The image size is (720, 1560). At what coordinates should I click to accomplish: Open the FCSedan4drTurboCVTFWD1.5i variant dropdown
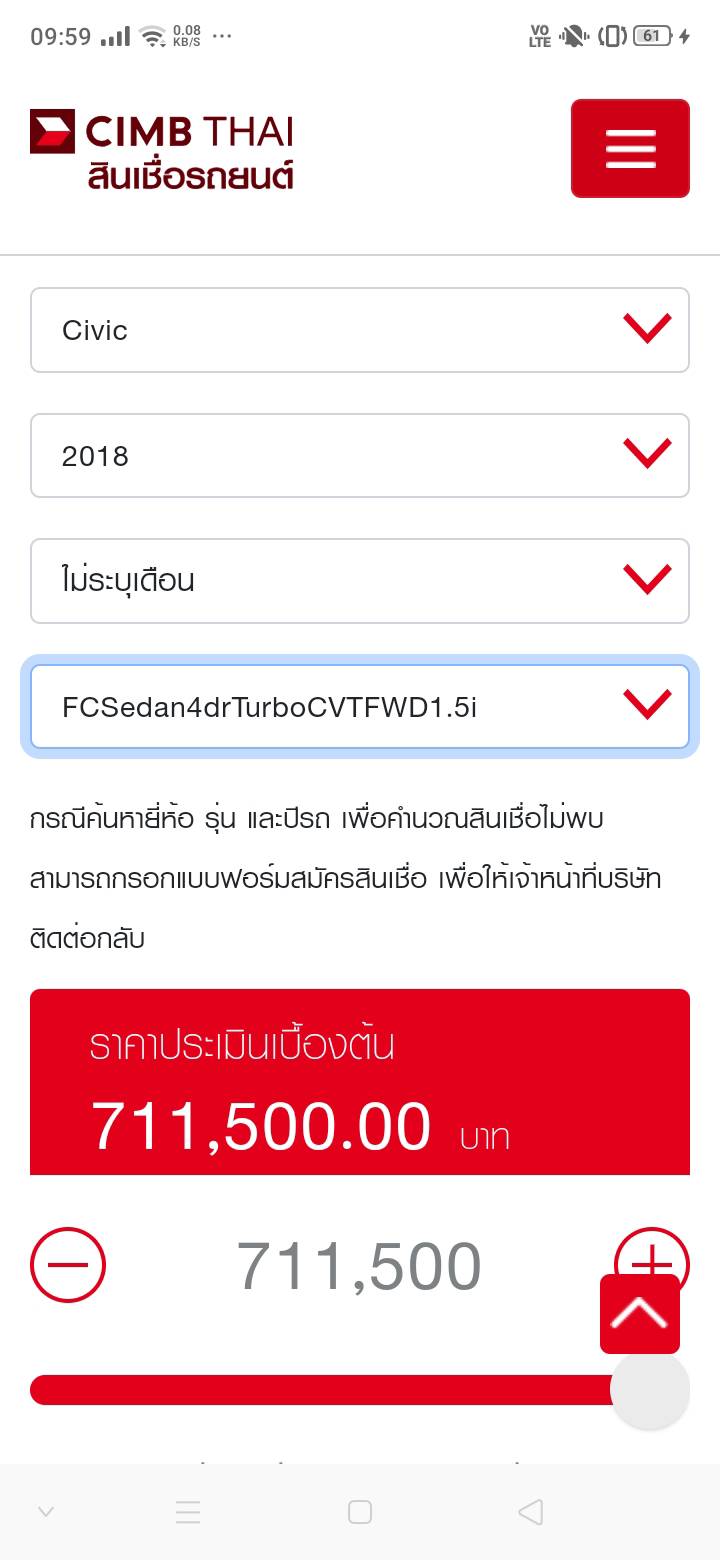(x=359, y=707)
